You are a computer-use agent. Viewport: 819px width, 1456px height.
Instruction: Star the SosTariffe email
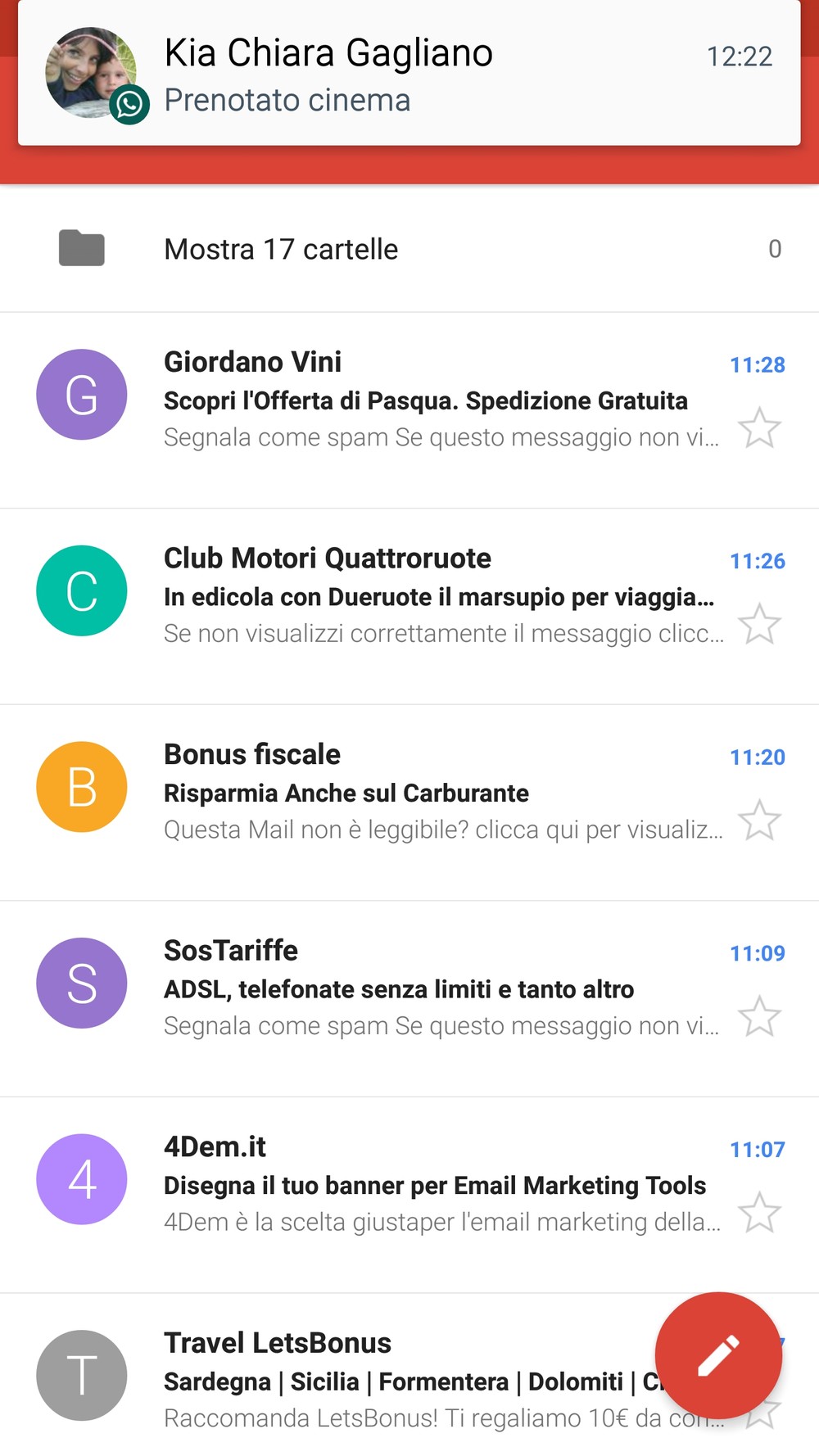click(x=759, y=1016)
